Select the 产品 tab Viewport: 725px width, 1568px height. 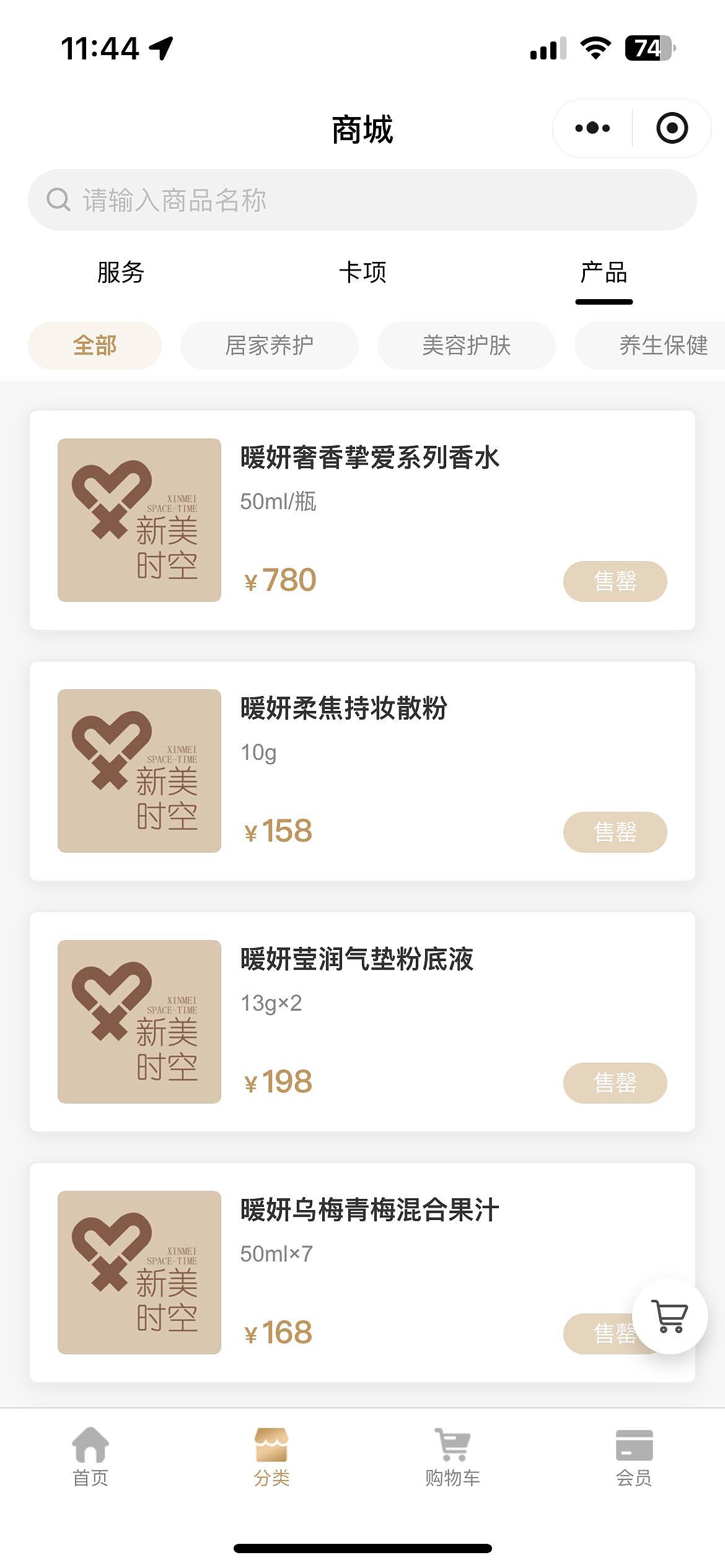(x=604, y=272)
